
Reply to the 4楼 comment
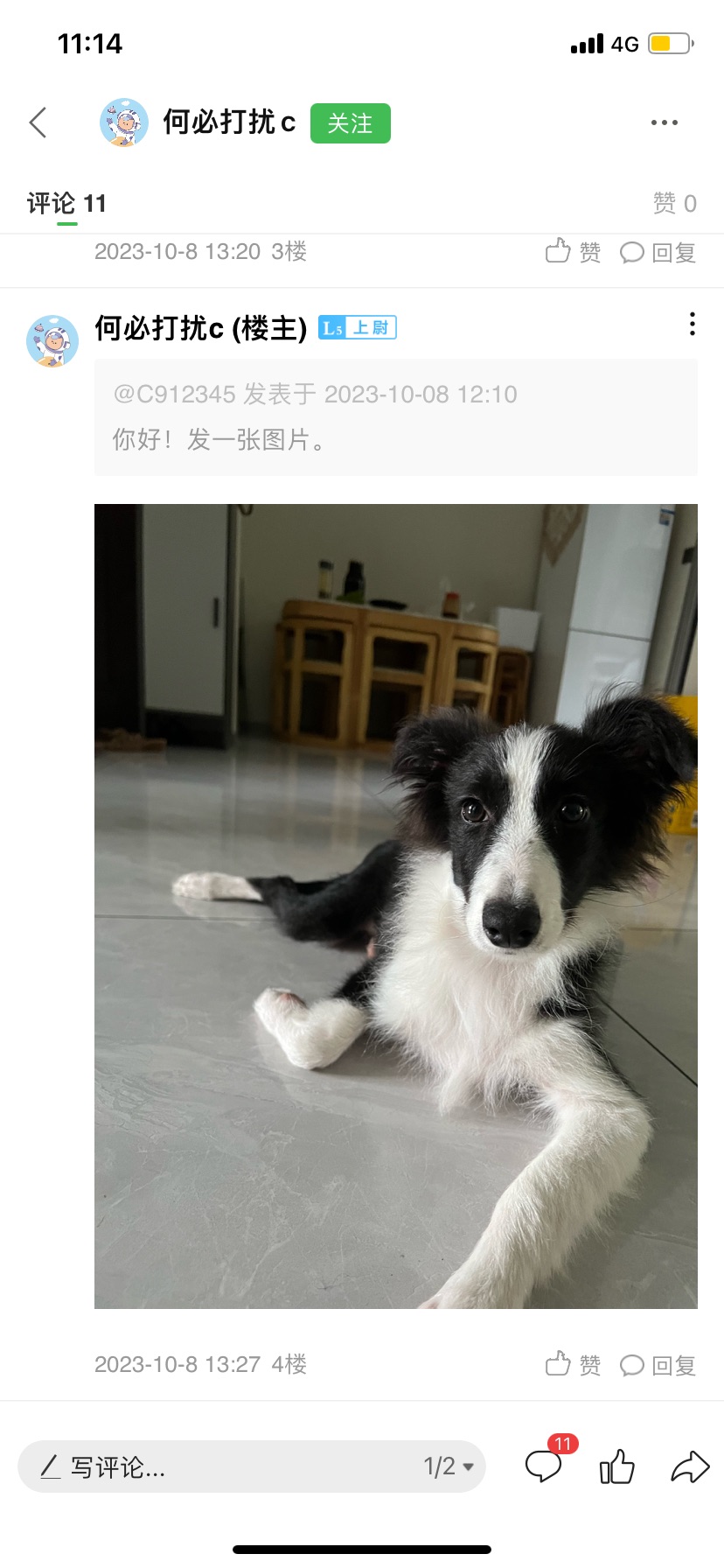(658, 1365)
